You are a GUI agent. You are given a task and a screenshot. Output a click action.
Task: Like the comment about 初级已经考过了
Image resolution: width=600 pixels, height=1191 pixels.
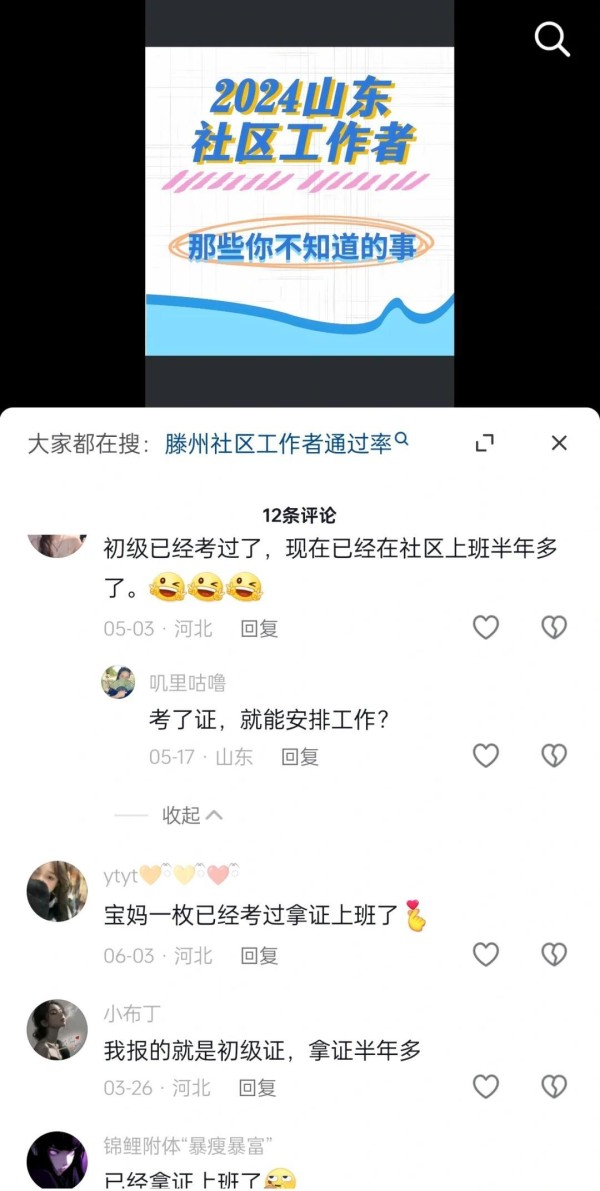pyautogui.click(x=486, y=627)
